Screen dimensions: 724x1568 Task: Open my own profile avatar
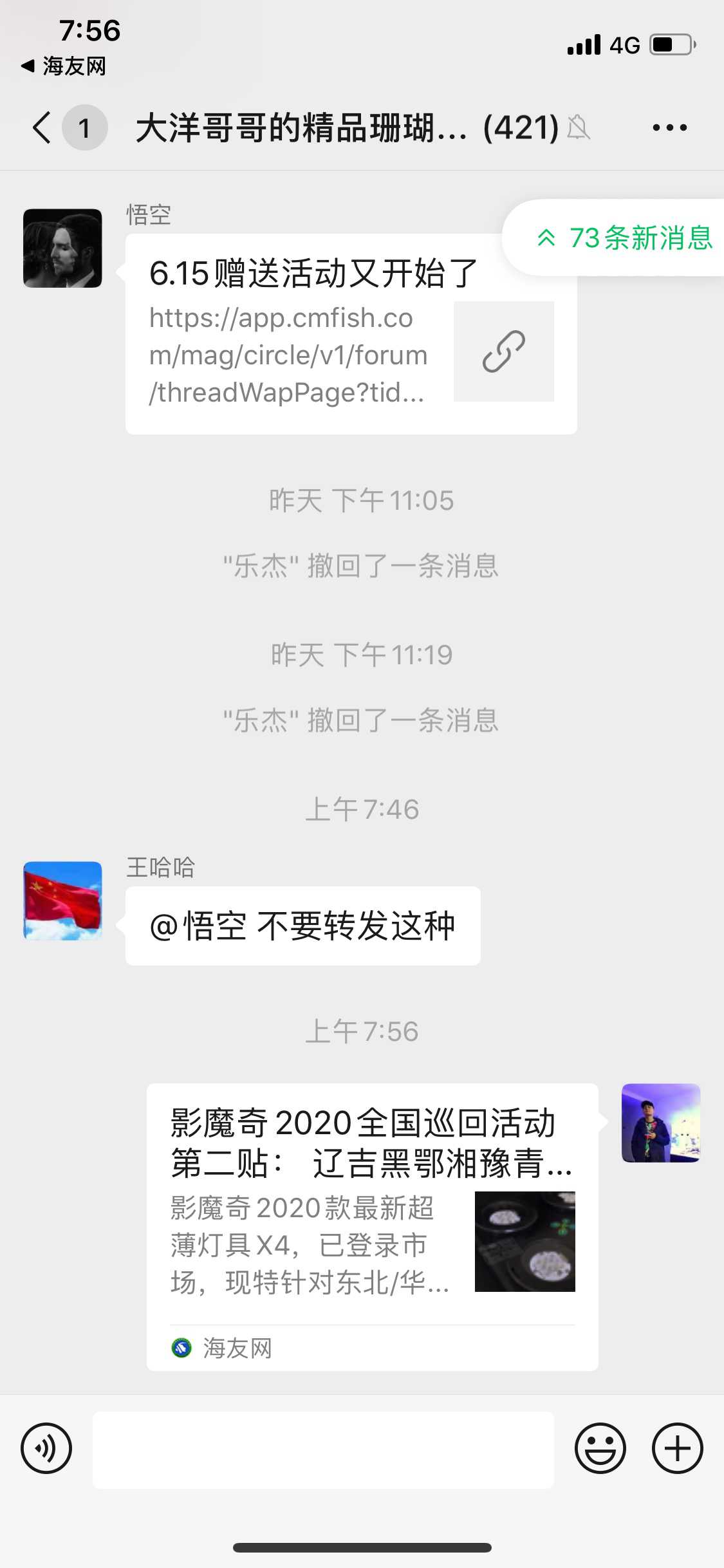pos(660,1123)
